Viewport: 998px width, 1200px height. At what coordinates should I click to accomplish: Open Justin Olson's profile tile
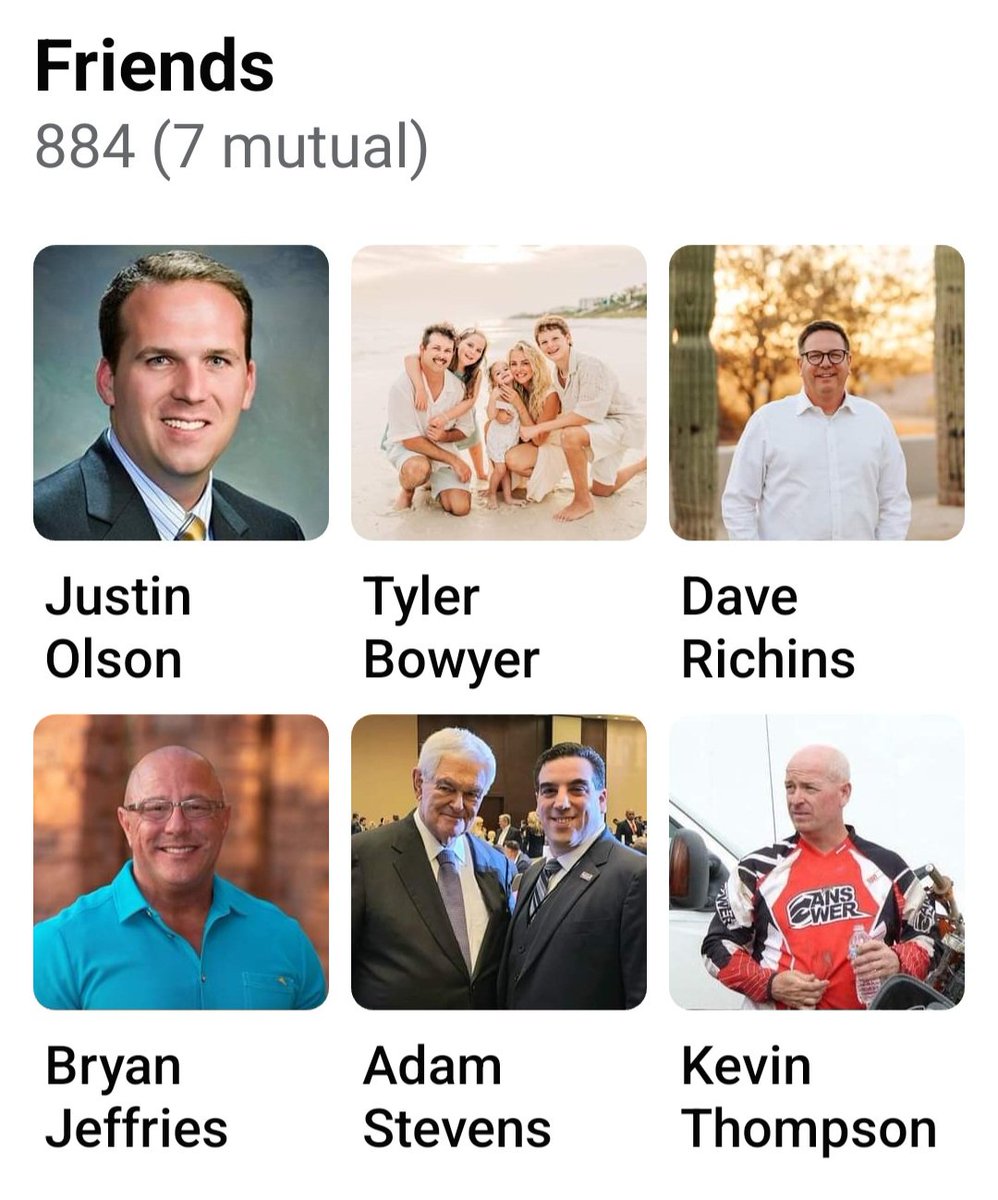click(x=181, y=392)
